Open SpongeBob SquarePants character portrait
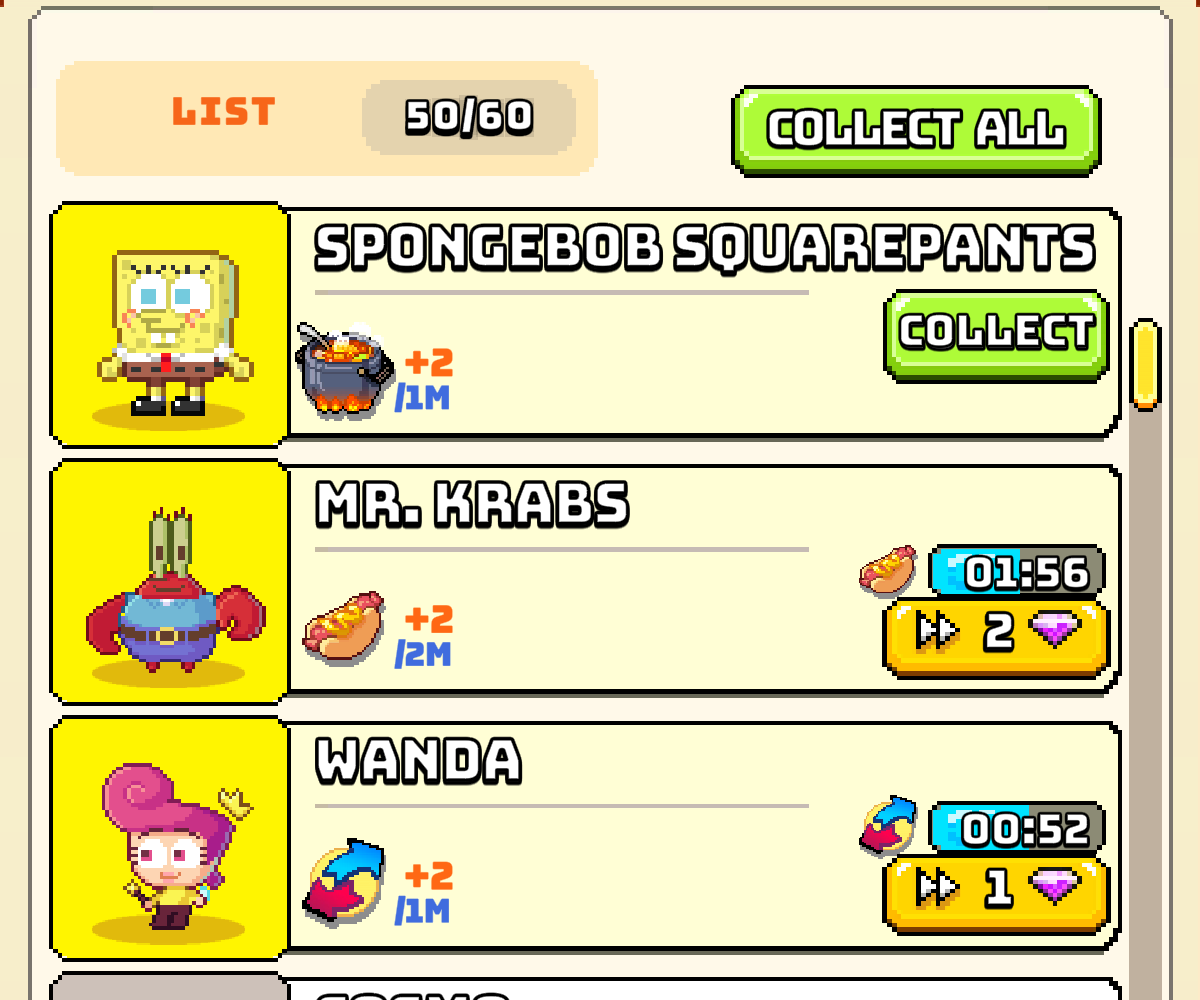Screen dimensions: 1200x1000 pos(170,325)
